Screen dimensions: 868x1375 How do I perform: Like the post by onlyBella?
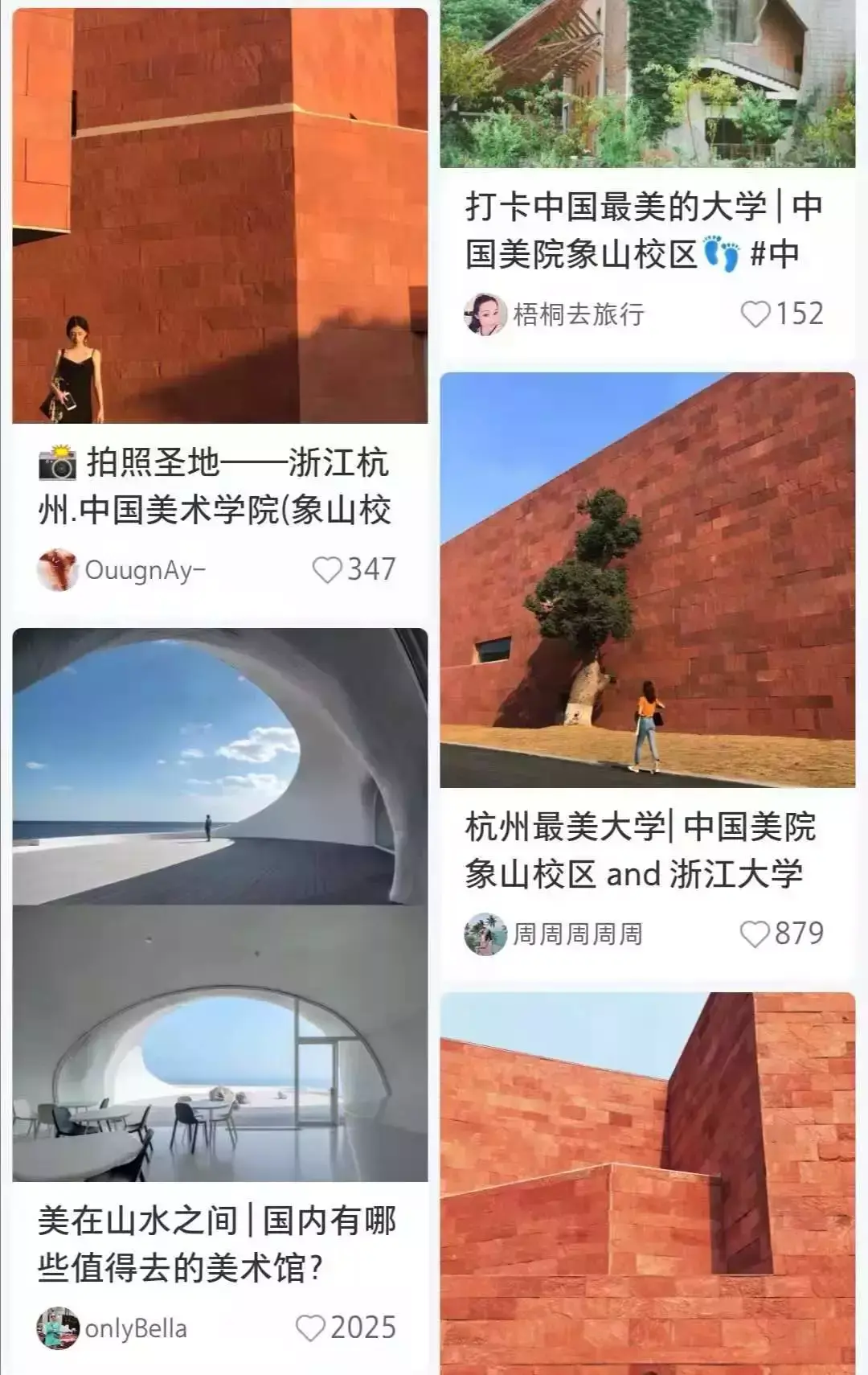pos(310,1328)
